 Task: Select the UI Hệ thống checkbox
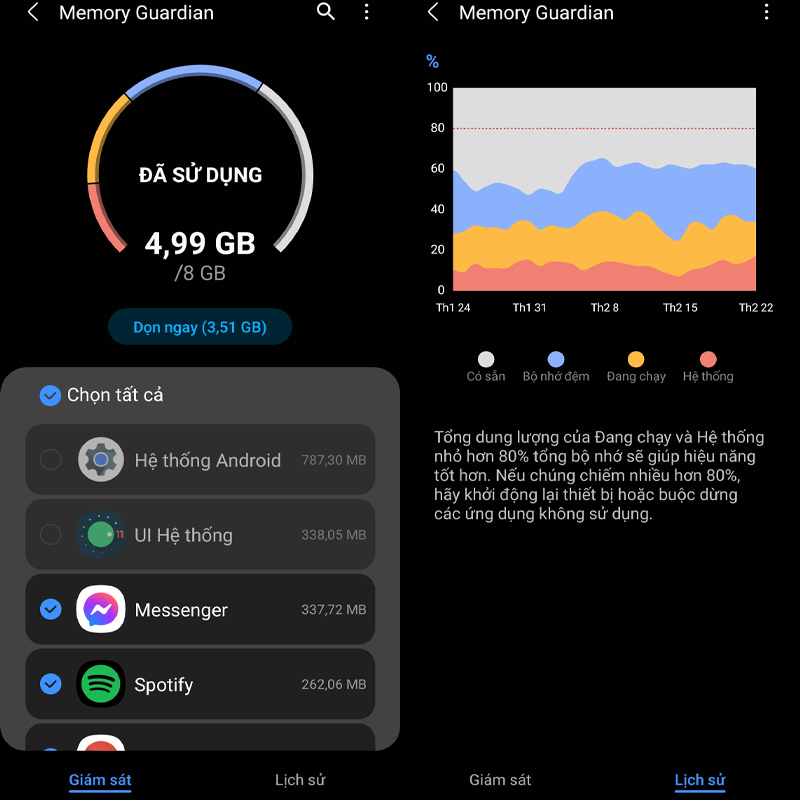coord(50,535)
